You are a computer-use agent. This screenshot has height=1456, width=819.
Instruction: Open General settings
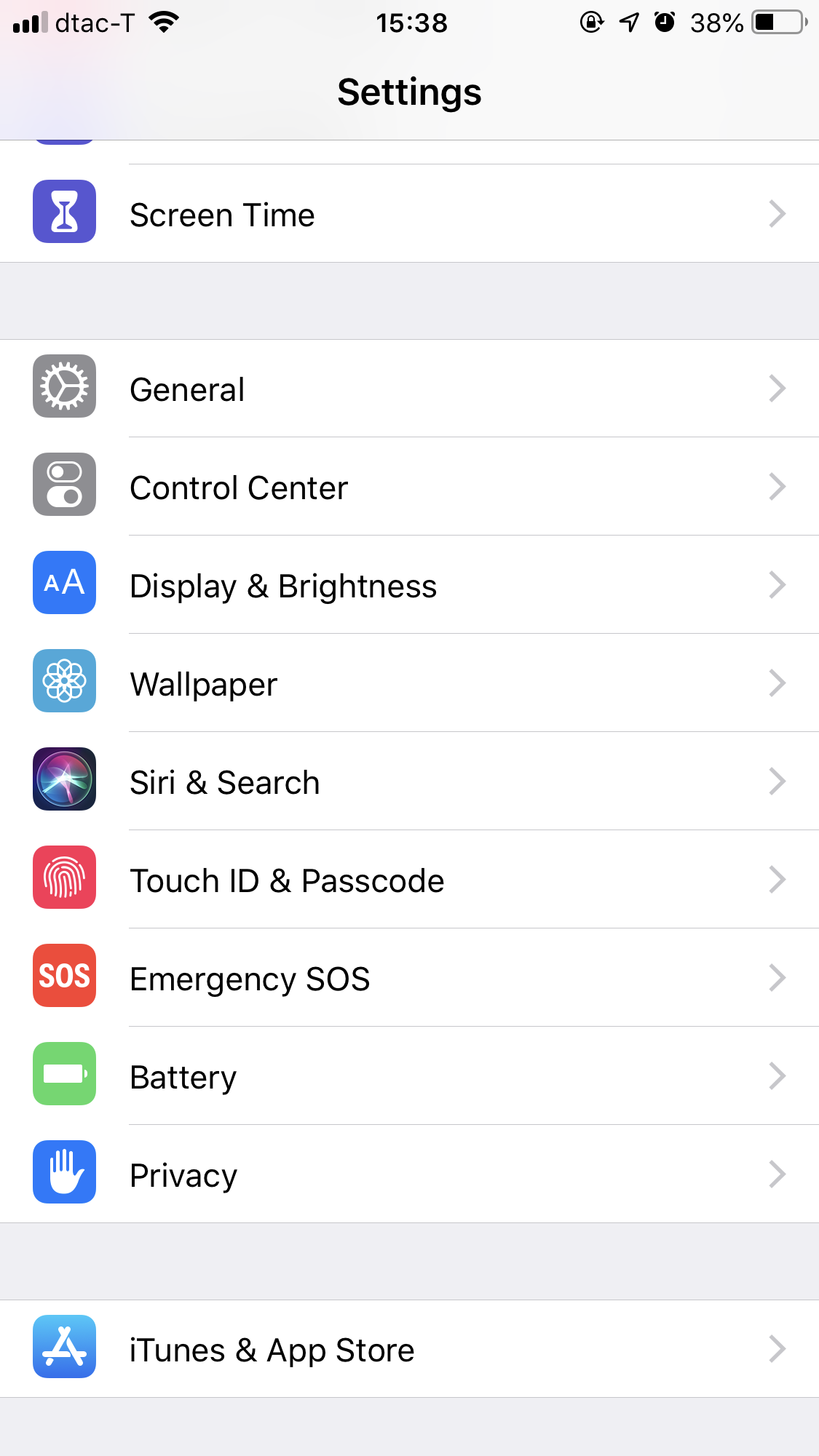point(409,389)
